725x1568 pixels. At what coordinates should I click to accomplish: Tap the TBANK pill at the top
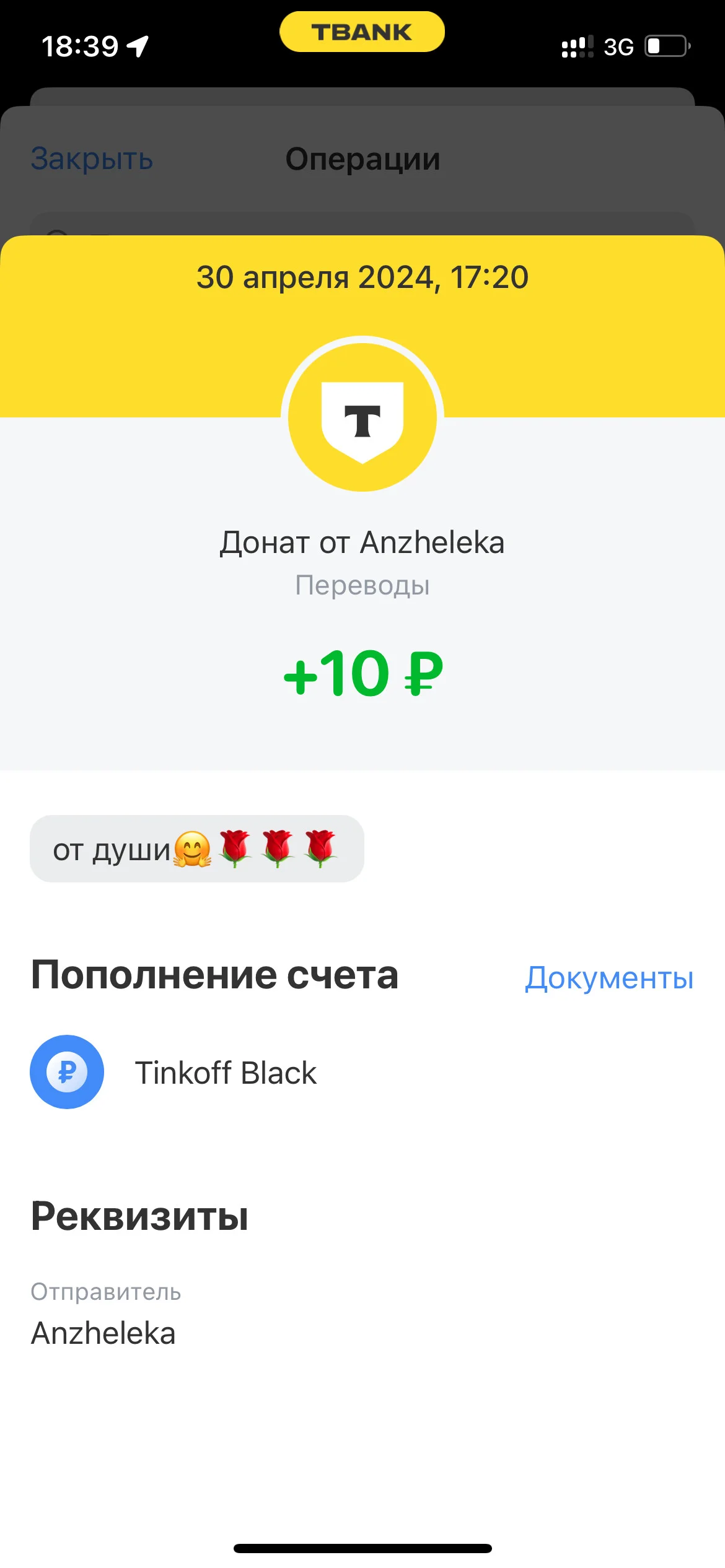pyautogui.click(x=362, y=32)
